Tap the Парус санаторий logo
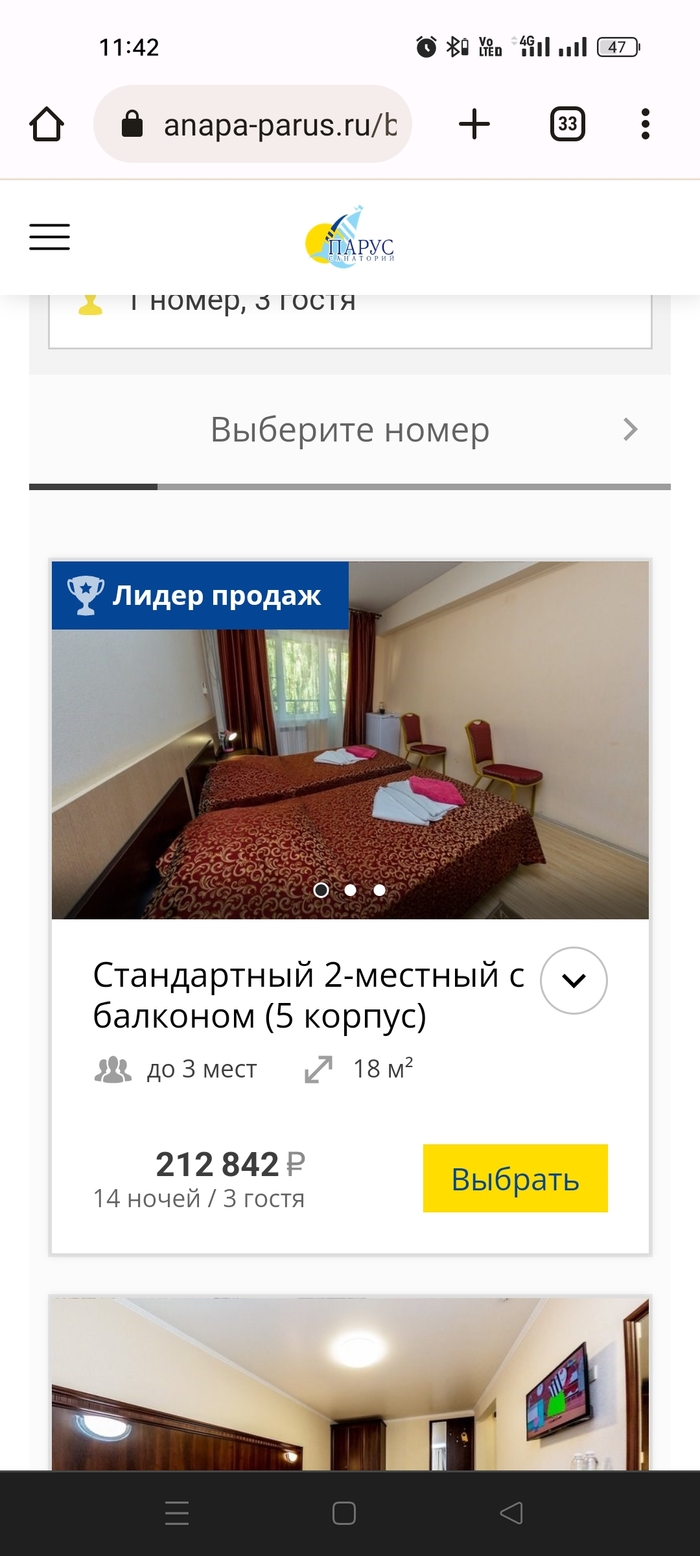 click(x=350, y=237)
